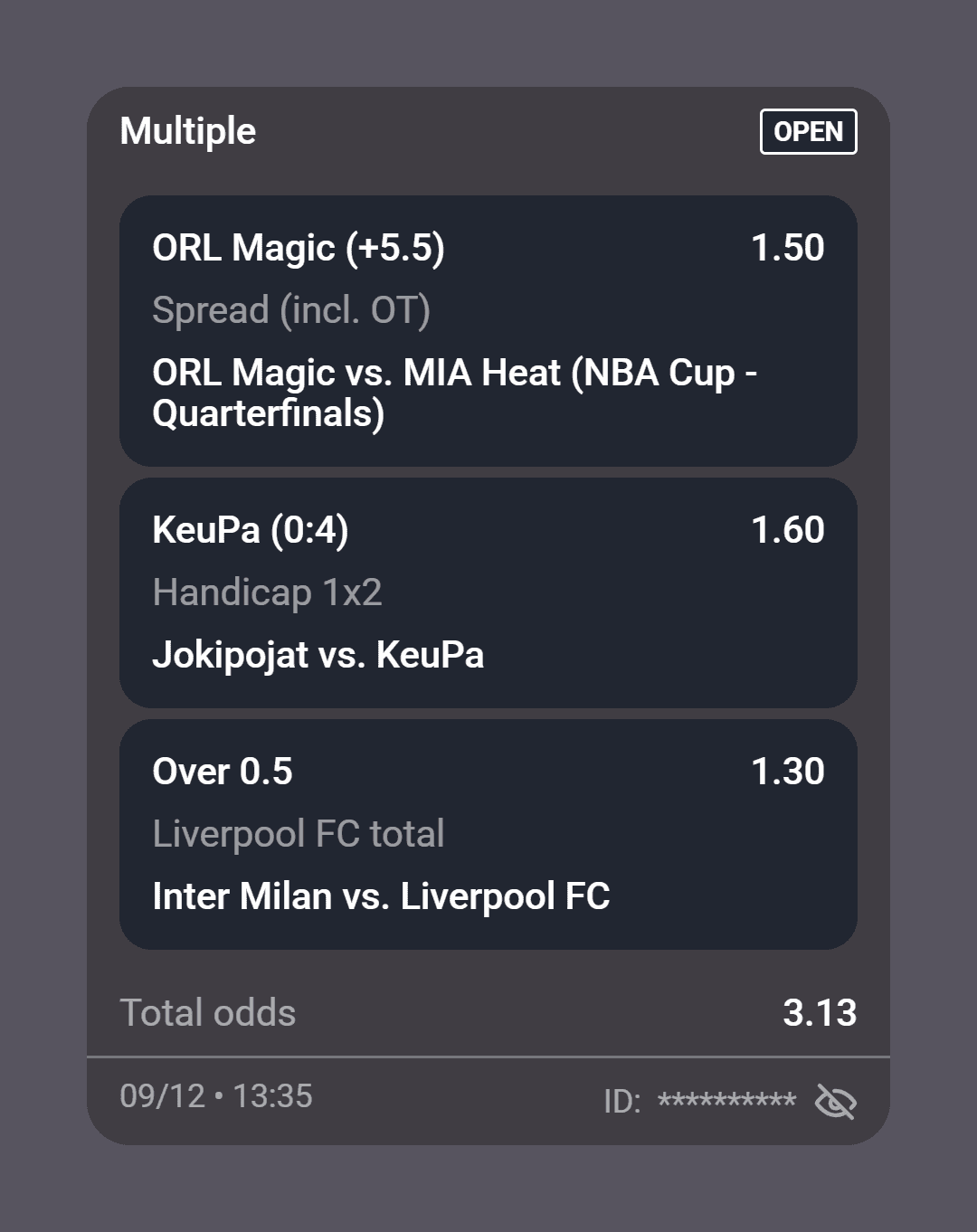Click the 1.50 odds value
977x1232 pixels.
[x=789, y=247]
